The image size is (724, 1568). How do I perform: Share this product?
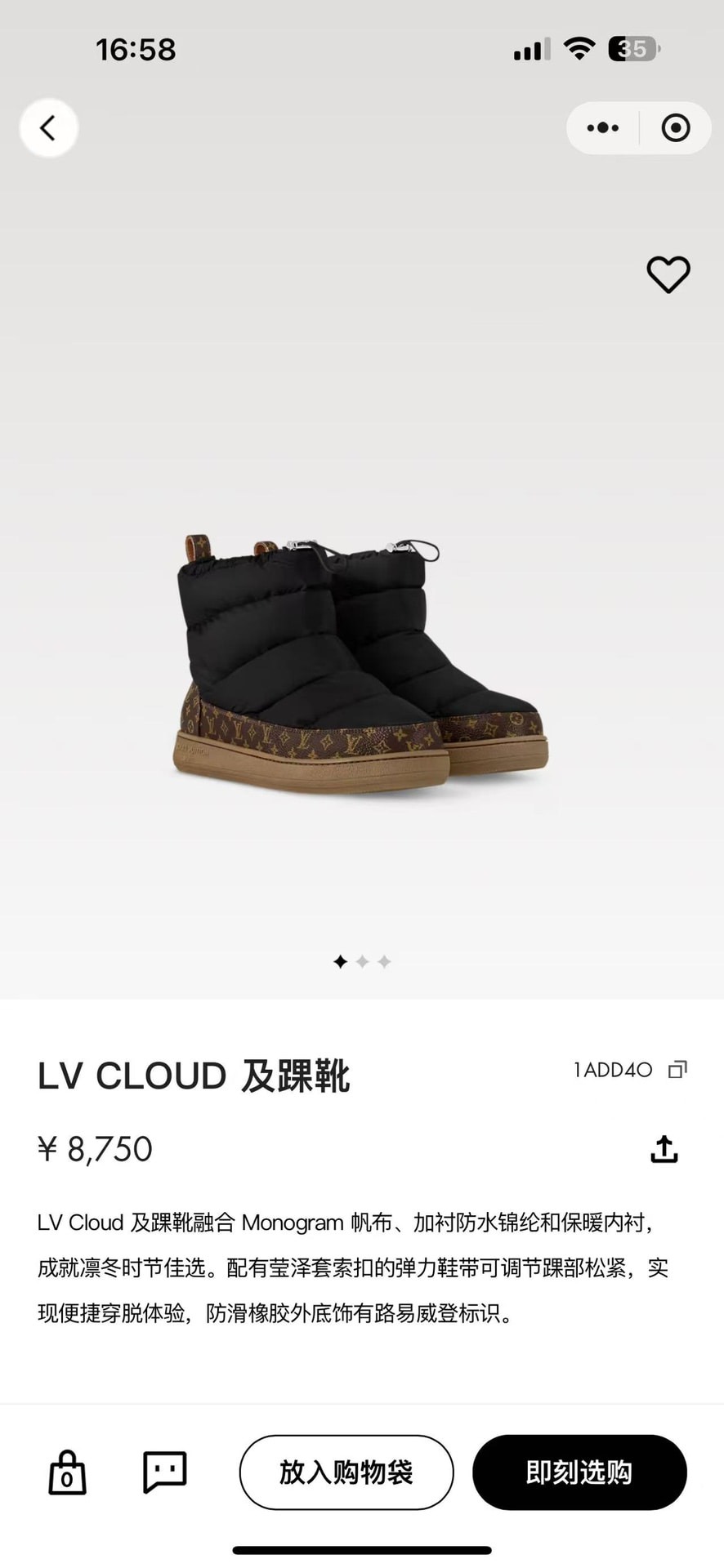click(x=664, y=1148)
